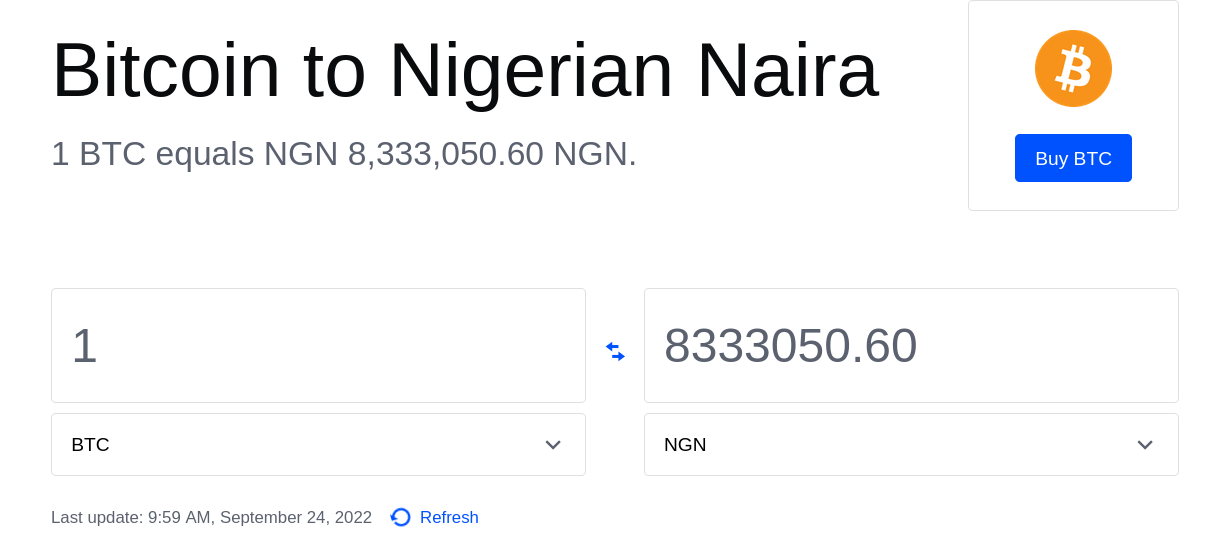This screenshot has width=1228, height=556.
Task: Swap the BTC and NGN currencies
Action: click(615, 351)
